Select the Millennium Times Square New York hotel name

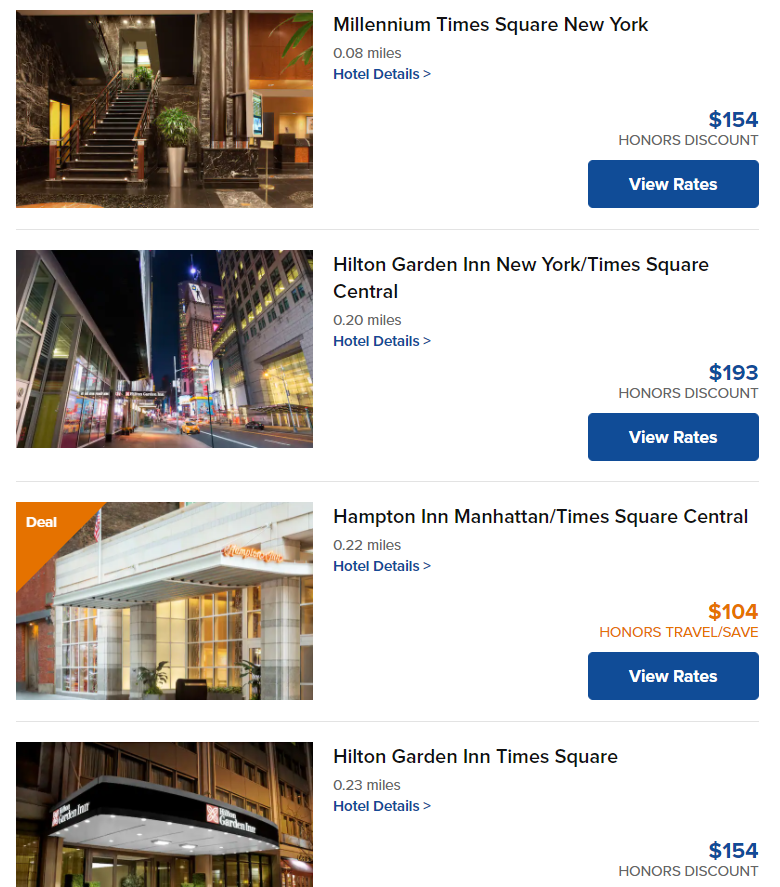[490, 24]
